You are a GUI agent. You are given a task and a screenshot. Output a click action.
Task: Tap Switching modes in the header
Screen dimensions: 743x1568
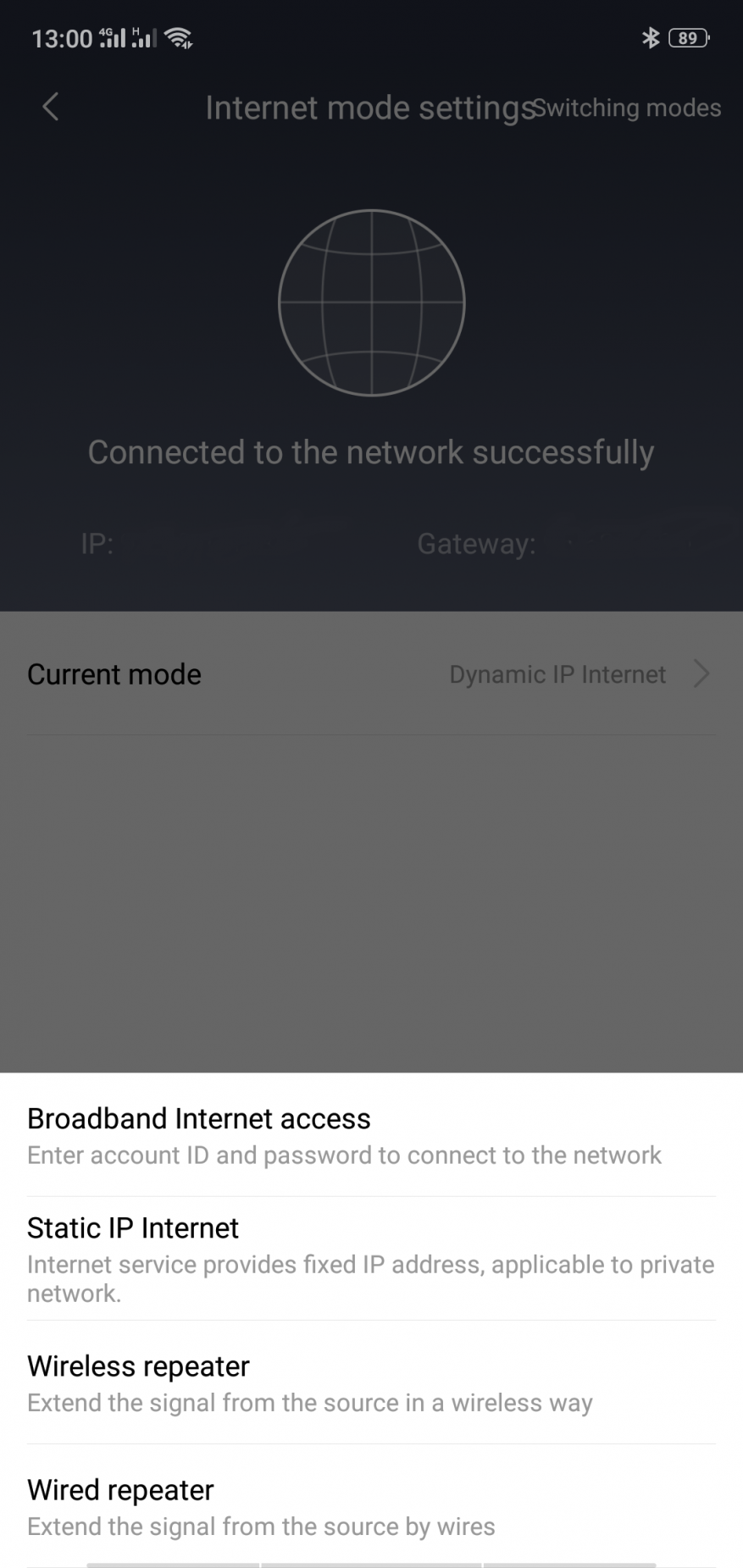click(629, 108)
